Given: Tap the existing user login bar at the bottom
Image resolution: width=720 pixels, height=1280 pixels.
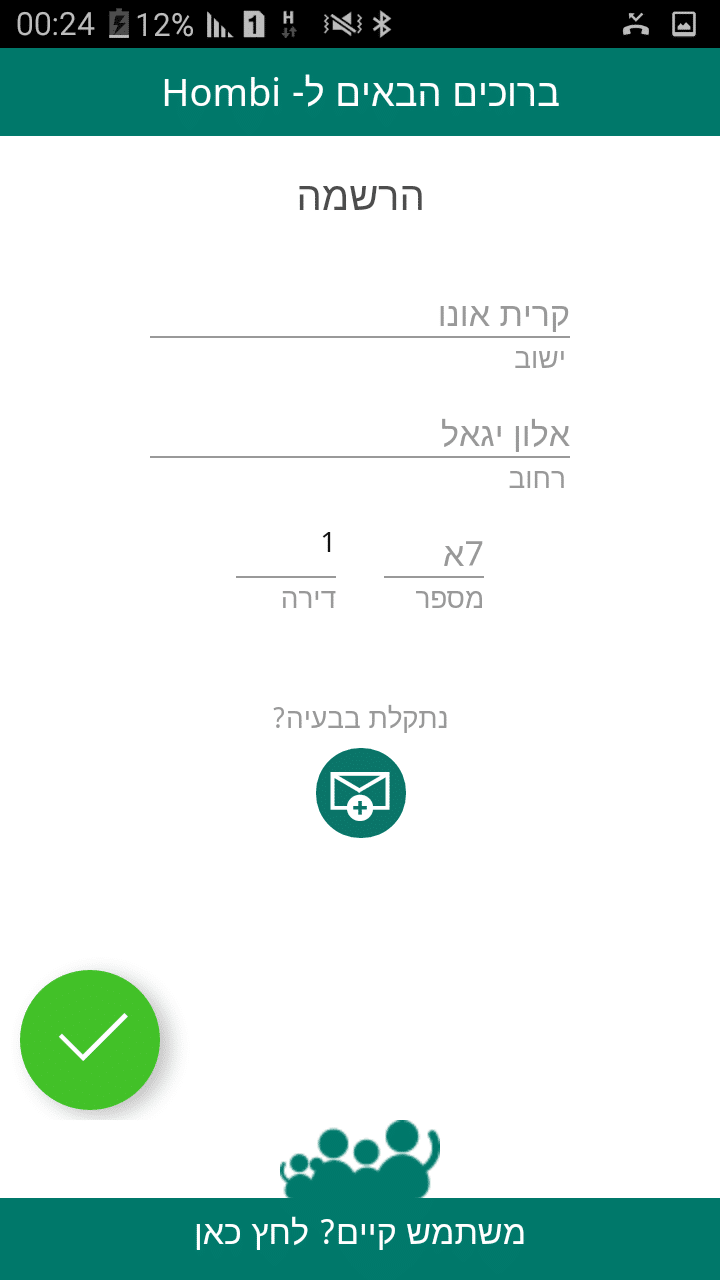Looking at the screenshot, I should coord(360,1234).
